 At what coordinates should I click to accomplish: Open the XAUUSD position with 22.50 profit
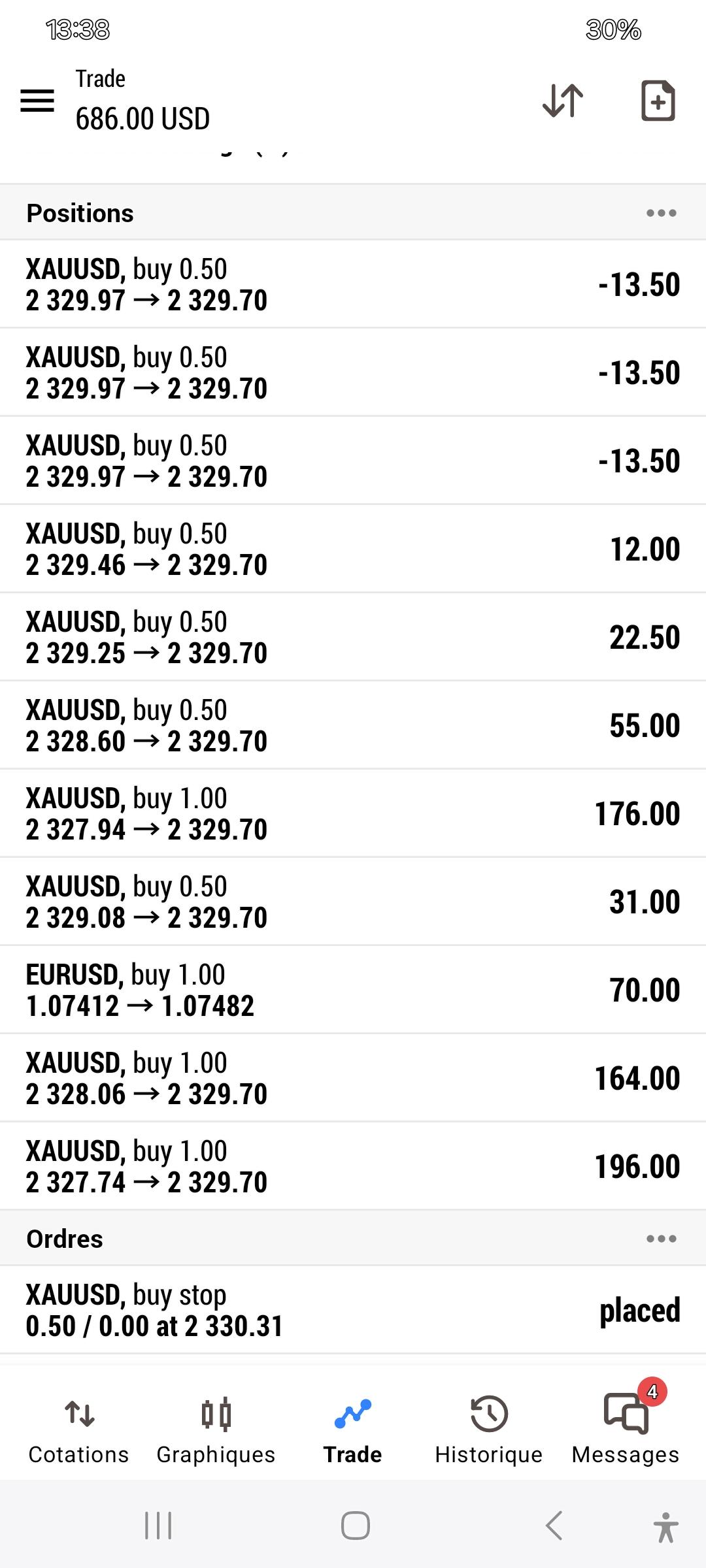click(353, 637)
